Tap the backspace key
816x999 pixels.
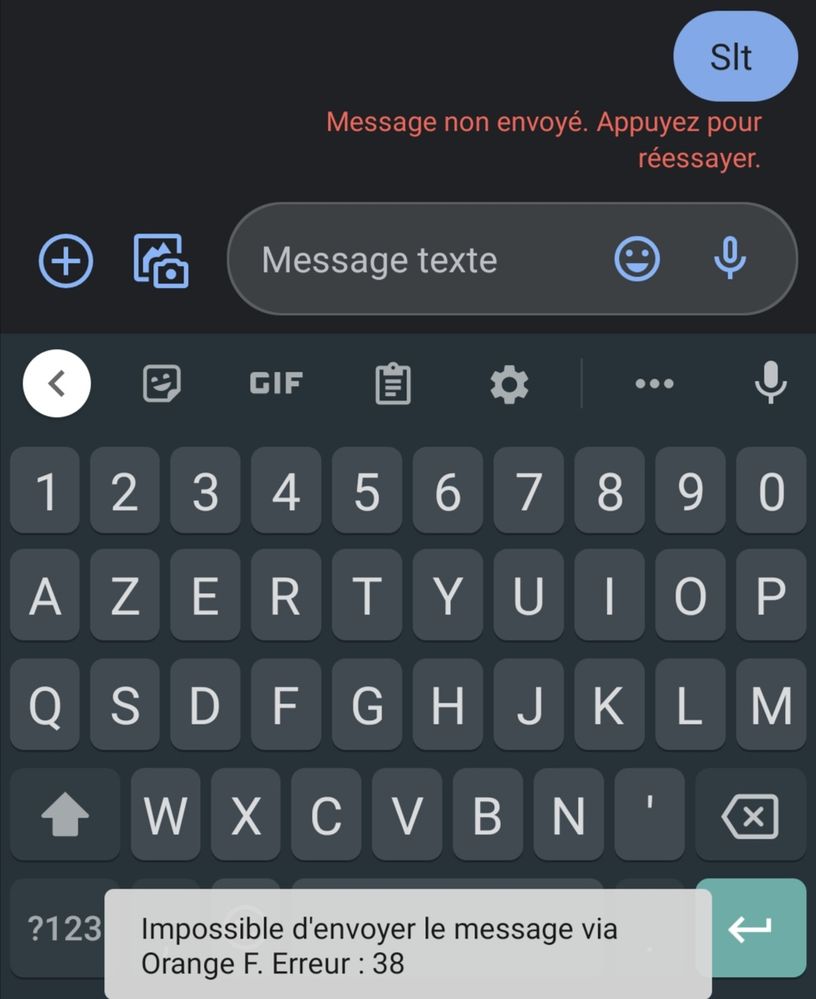pyautogui.click(x=750, y=817)
